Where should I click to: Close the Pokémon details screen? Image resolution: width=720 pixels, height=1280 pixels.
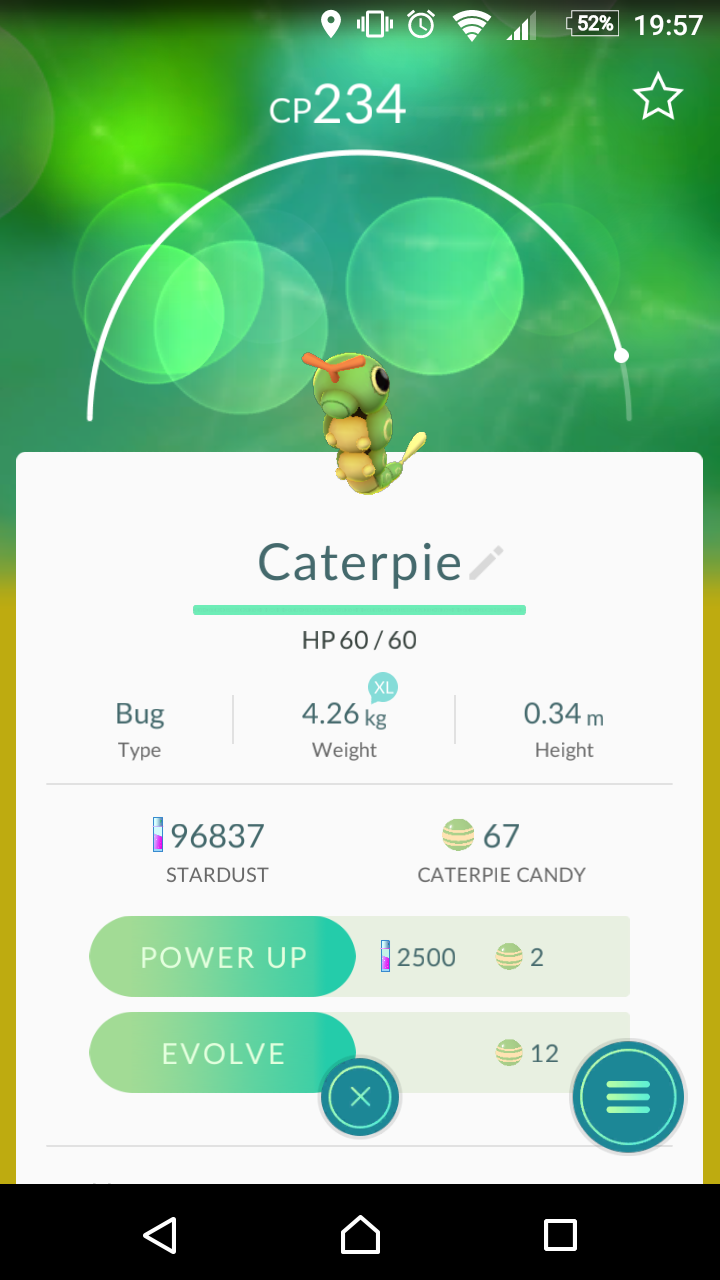pos(360,1097)
